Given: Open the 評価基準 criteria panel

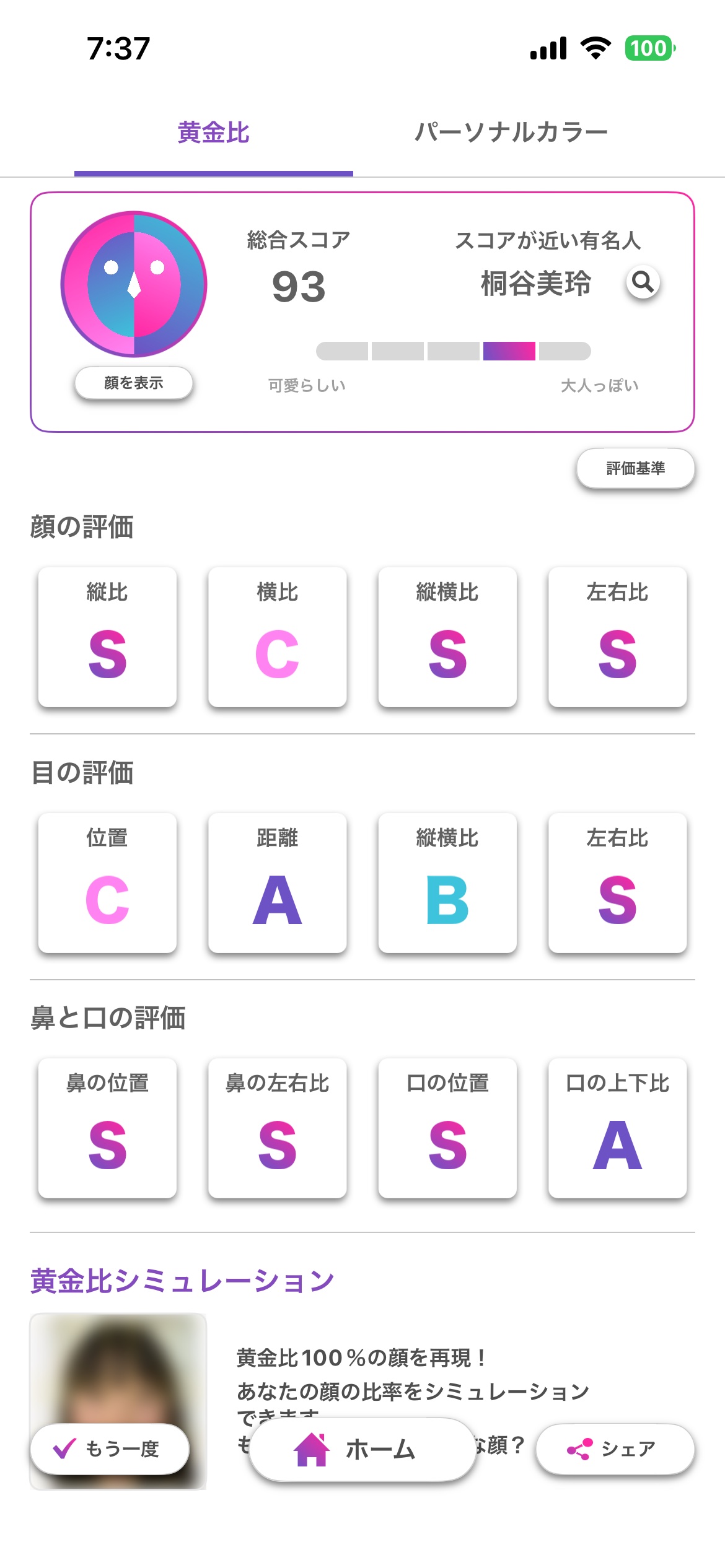Looking at the screenshot, I should coord(636,469).
